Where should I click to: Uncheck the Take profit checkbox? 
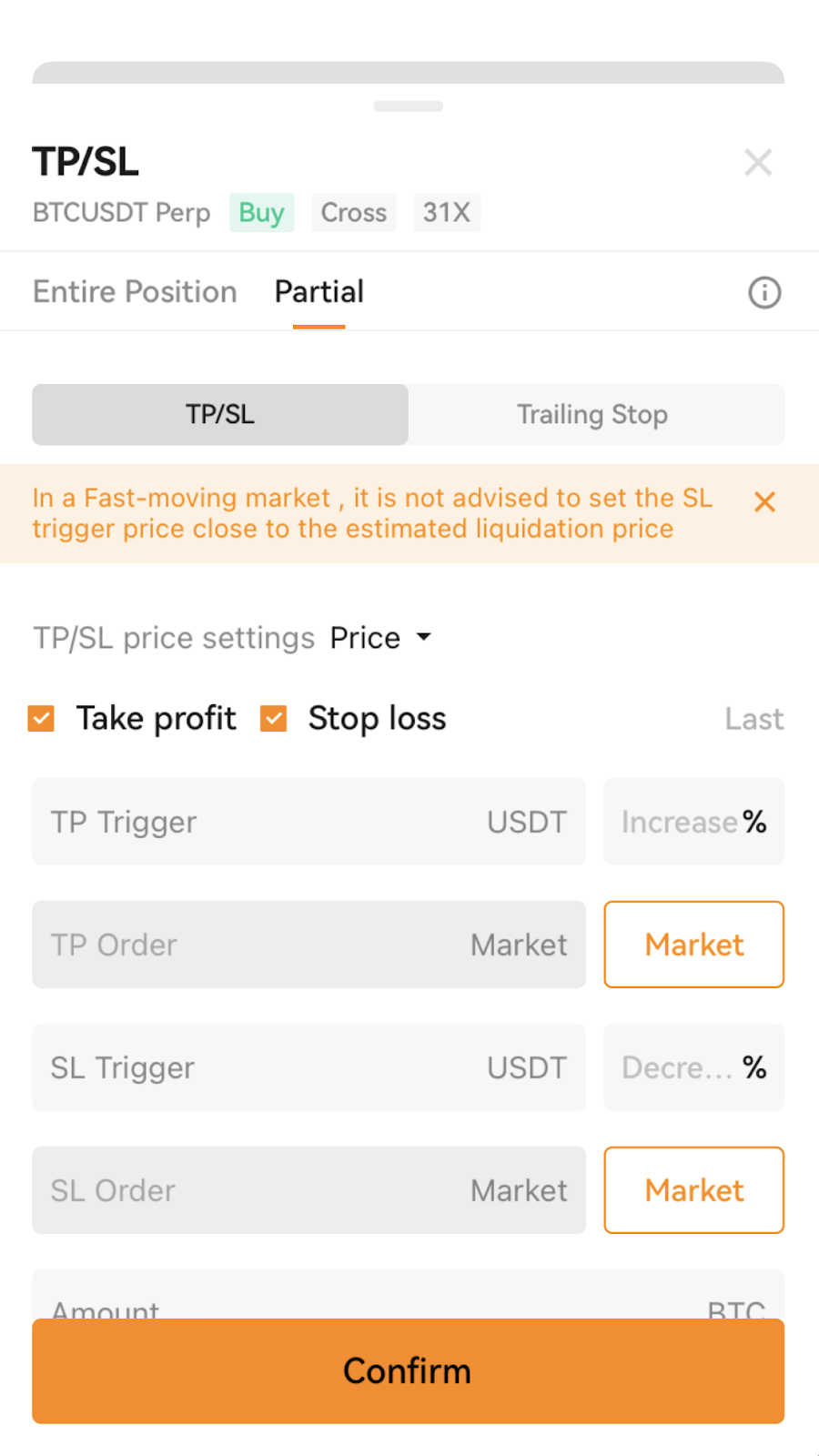[x=41, y=719]
